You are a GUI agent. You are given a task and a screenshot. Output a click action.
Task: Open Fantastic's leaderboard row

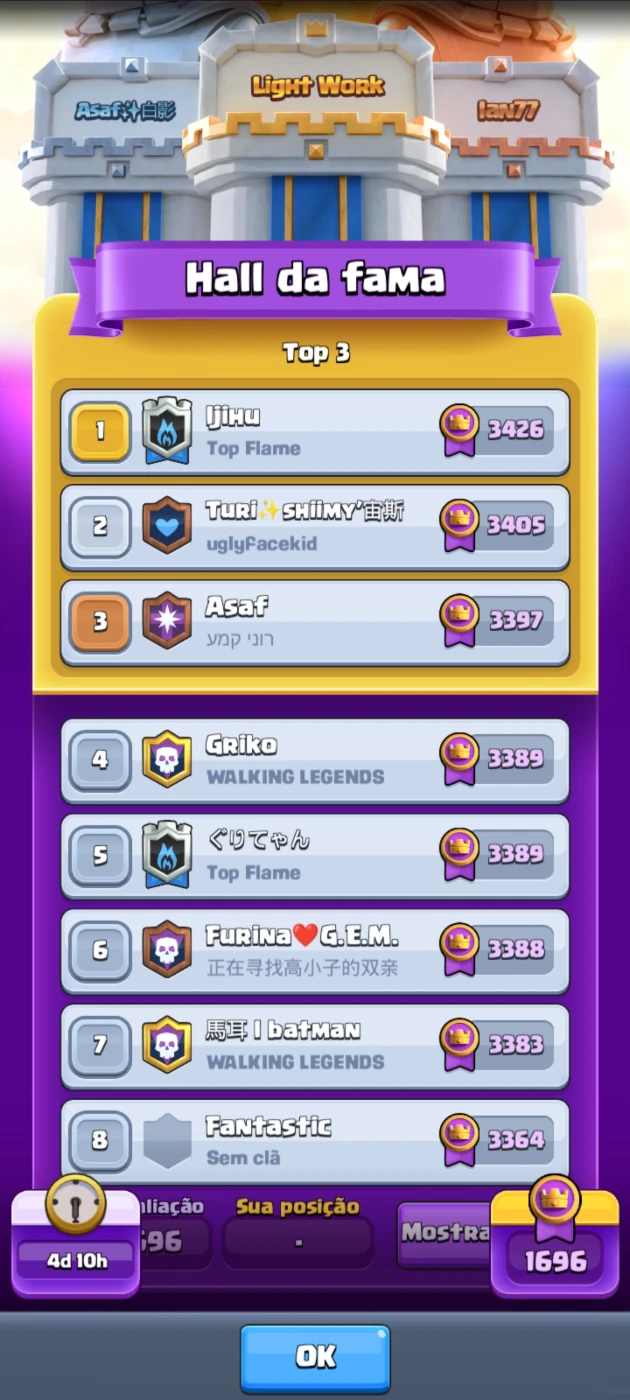[315, 1140]
